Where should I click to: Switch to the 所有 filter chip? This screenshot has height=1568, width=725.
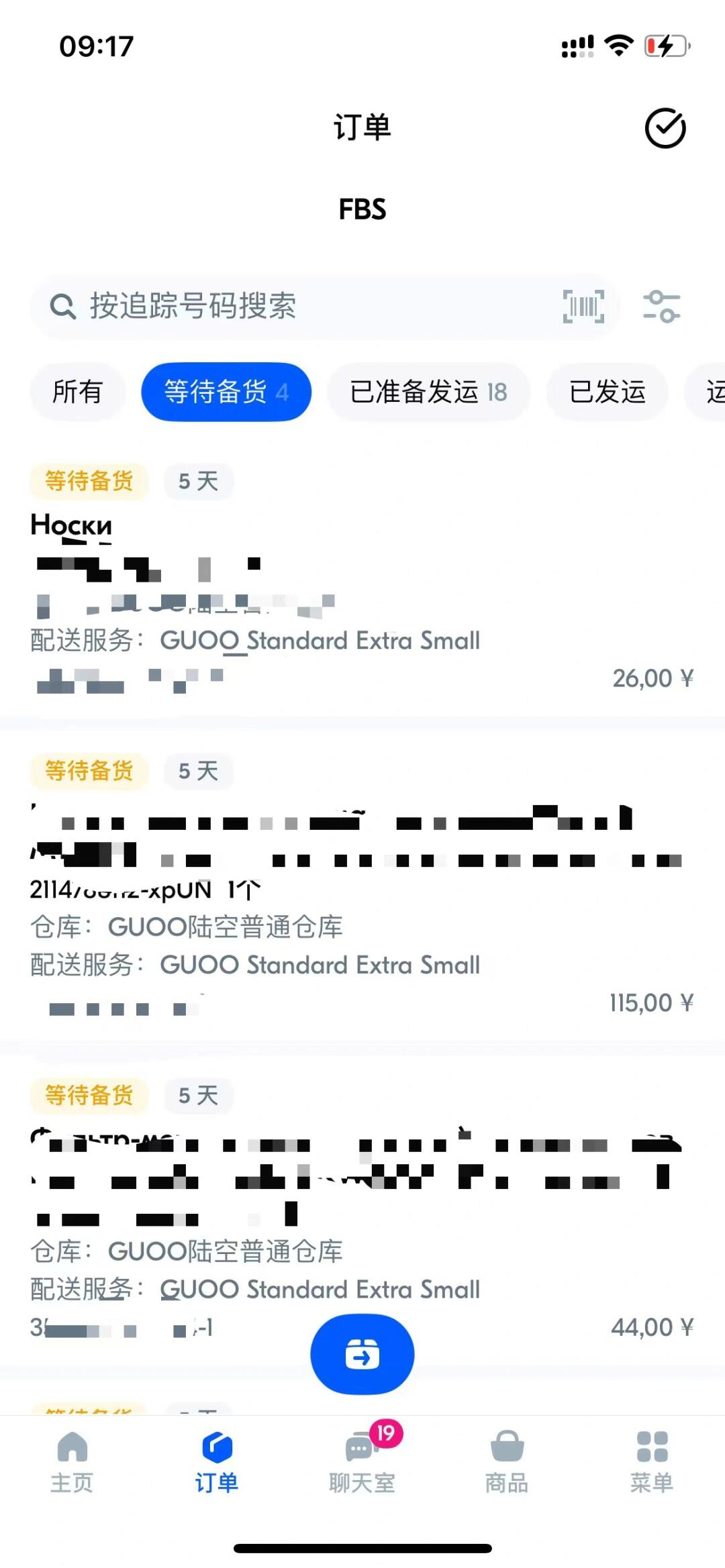click(77, 392)
